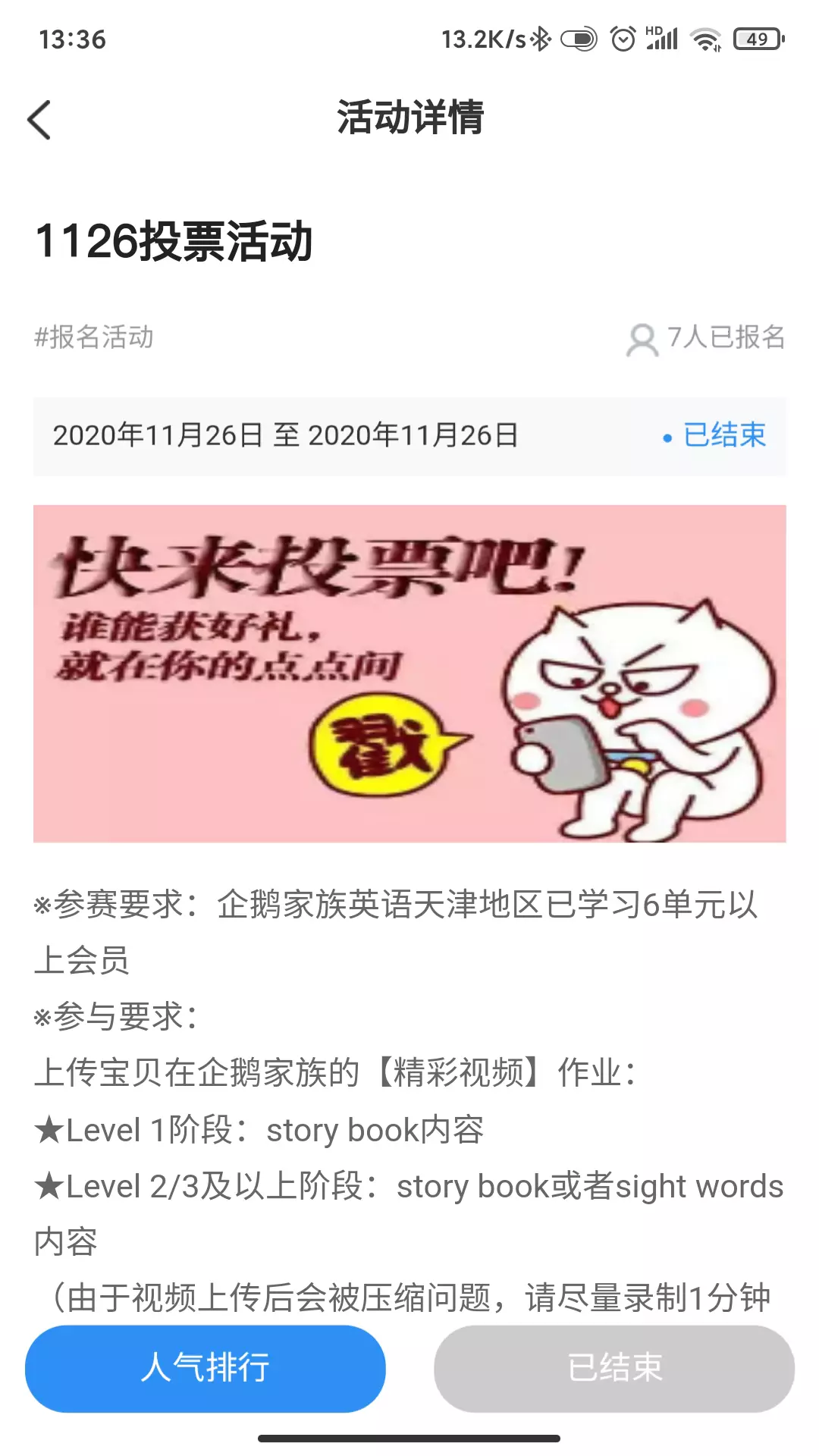Go back using the top-left arrow
Image resolution: width=819 pixels, height=1456 pixels.
(x=39, y=120)
